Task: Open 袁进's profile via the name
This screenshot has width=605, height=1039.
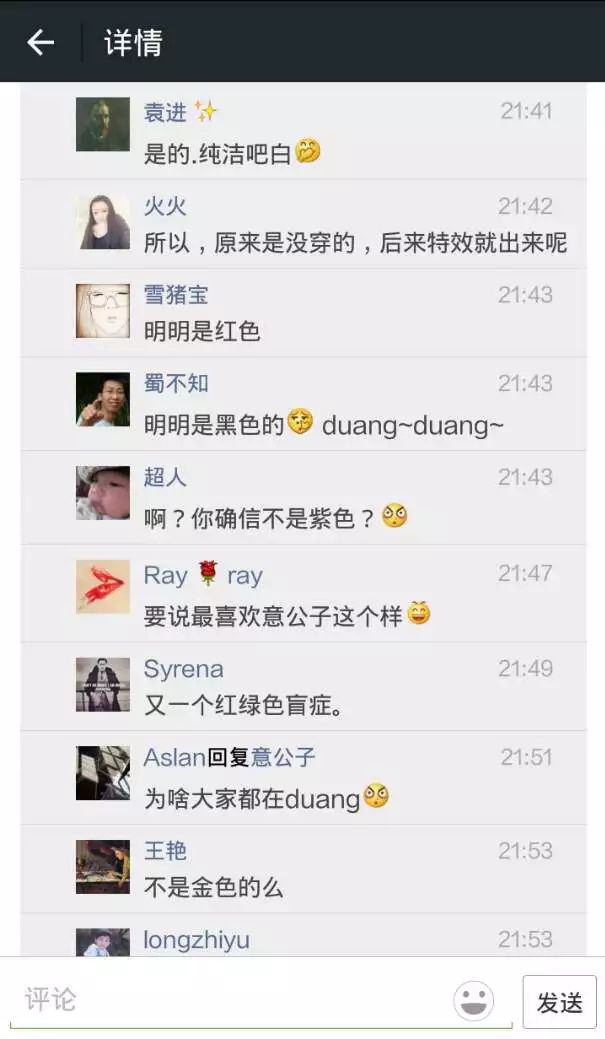Action: [166, 112]
